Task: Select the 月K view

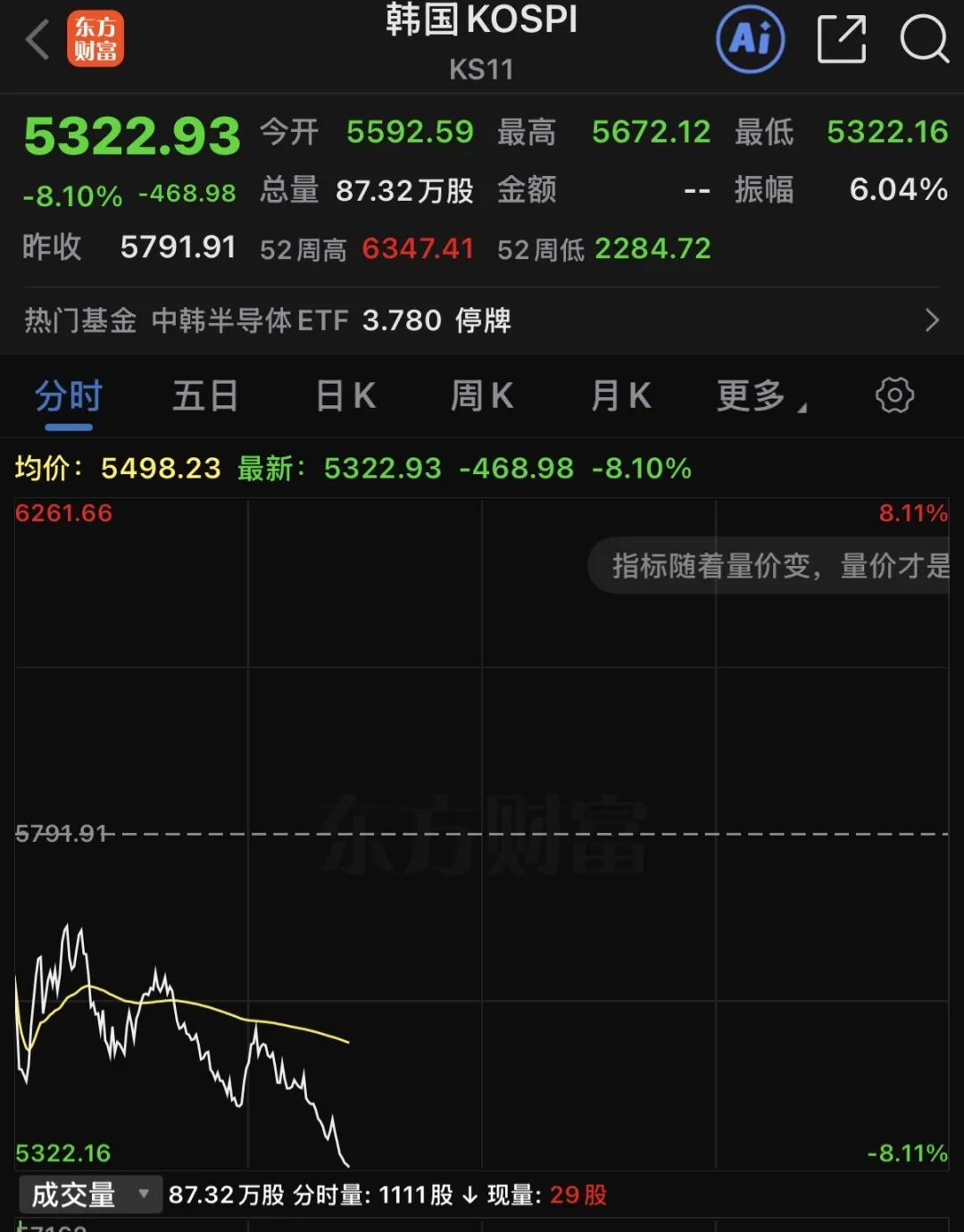Action: click(619, 395)
